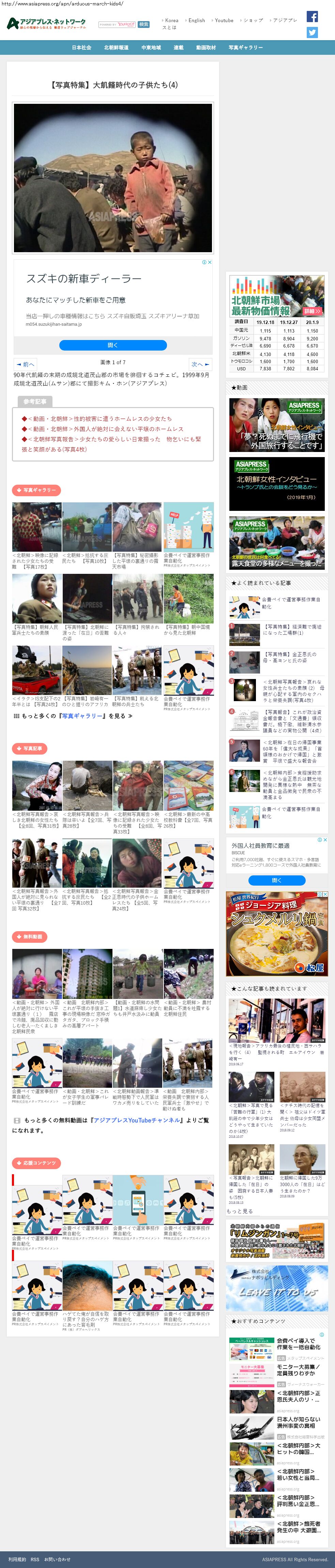Go to the next gallery image with 次へ
Screen dimensions: 335x1568
point(200,365)
